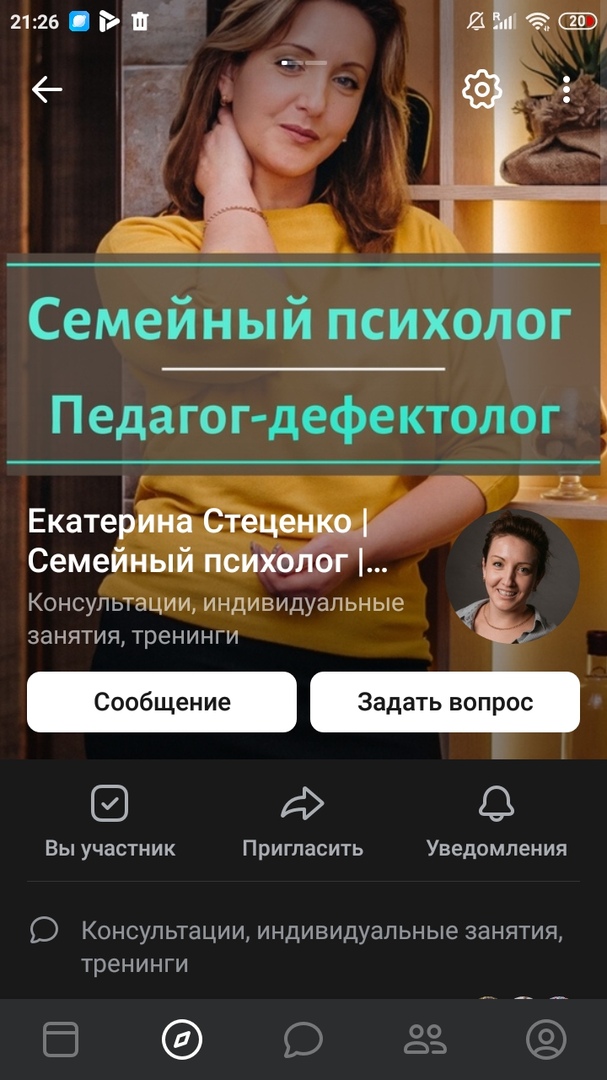This screenshot has height=1080, width=607.
Task: Go back with the arrow icon
Action: coord(47,90)
